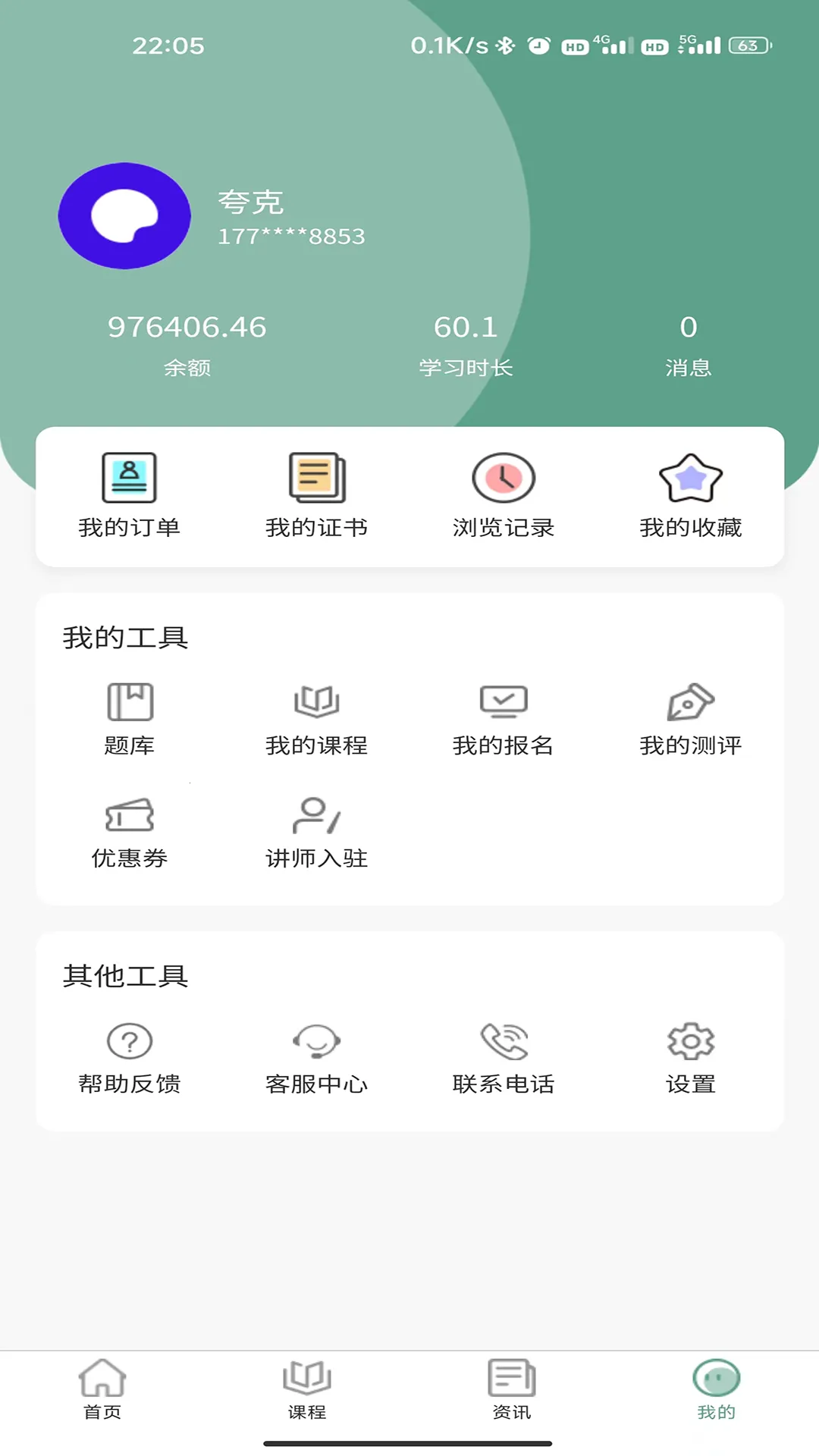Check 消息 messages counter
The width and height of the screenshot is (819, 1456).
689,341
